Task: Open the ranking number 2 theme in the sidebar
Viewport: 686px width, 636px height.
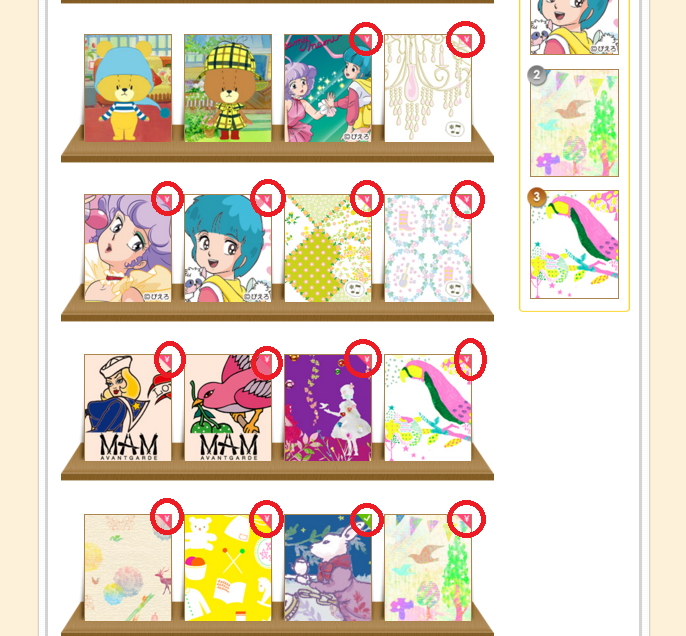Action: click(574, 123)
